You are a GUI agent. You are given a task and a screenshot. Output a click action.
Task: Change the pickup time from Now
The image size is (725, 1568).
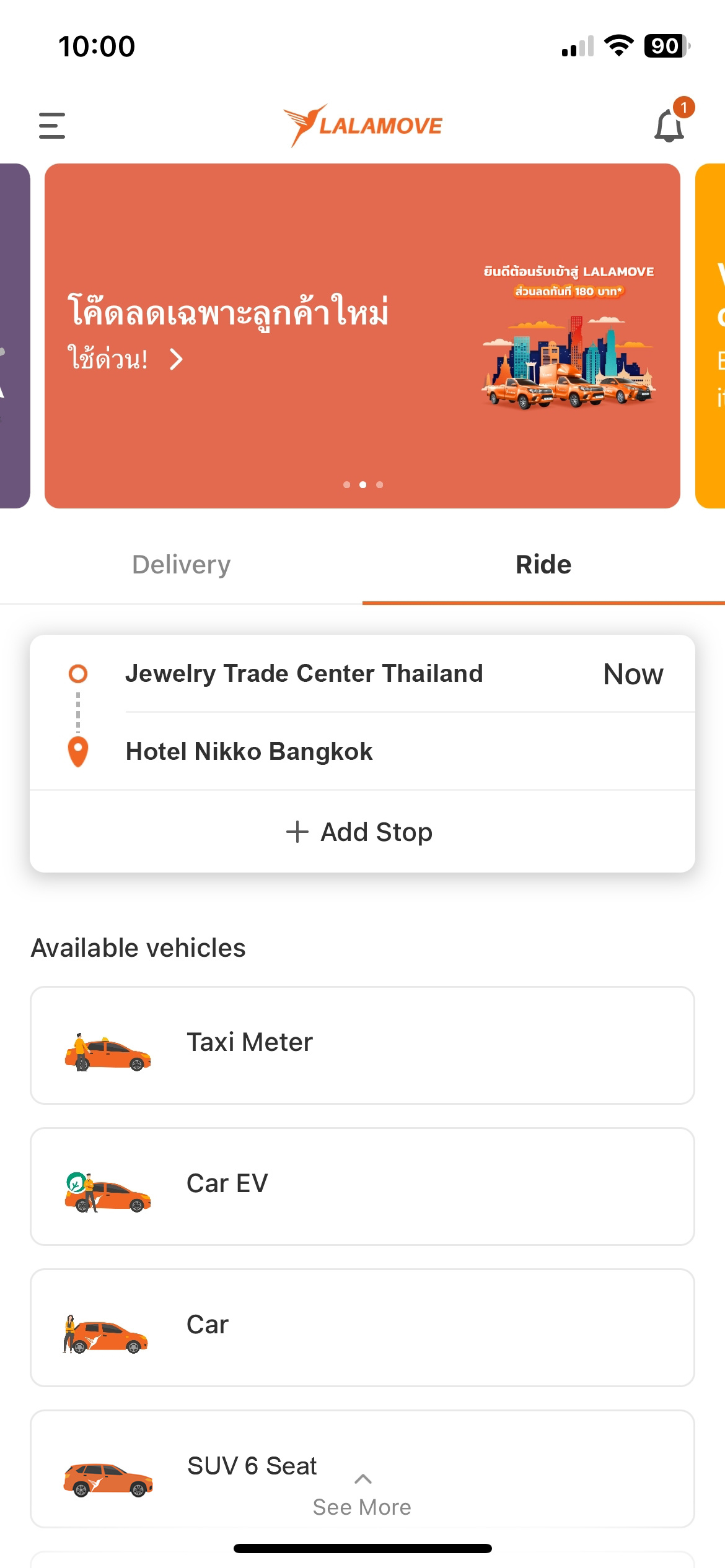pos(633,674)
